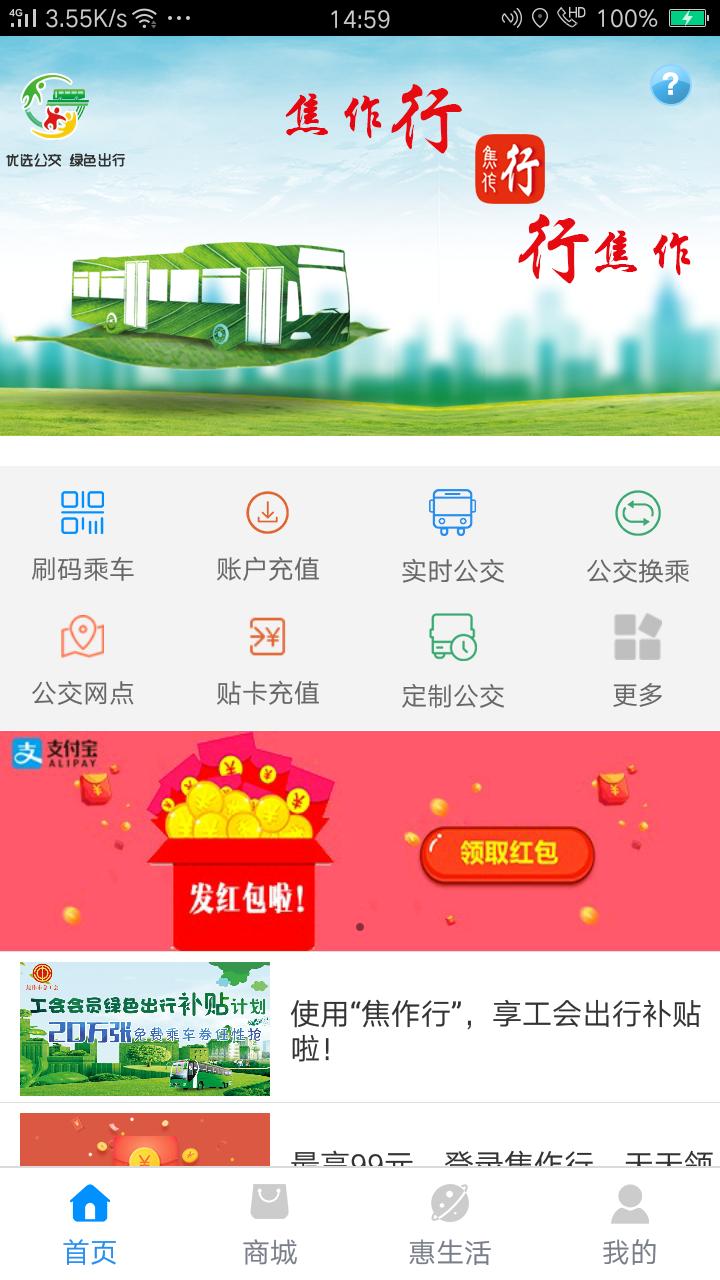Tap 公交换乘 bus transfer
Screen dimensions: 720x1280
(x=638, y=537)
